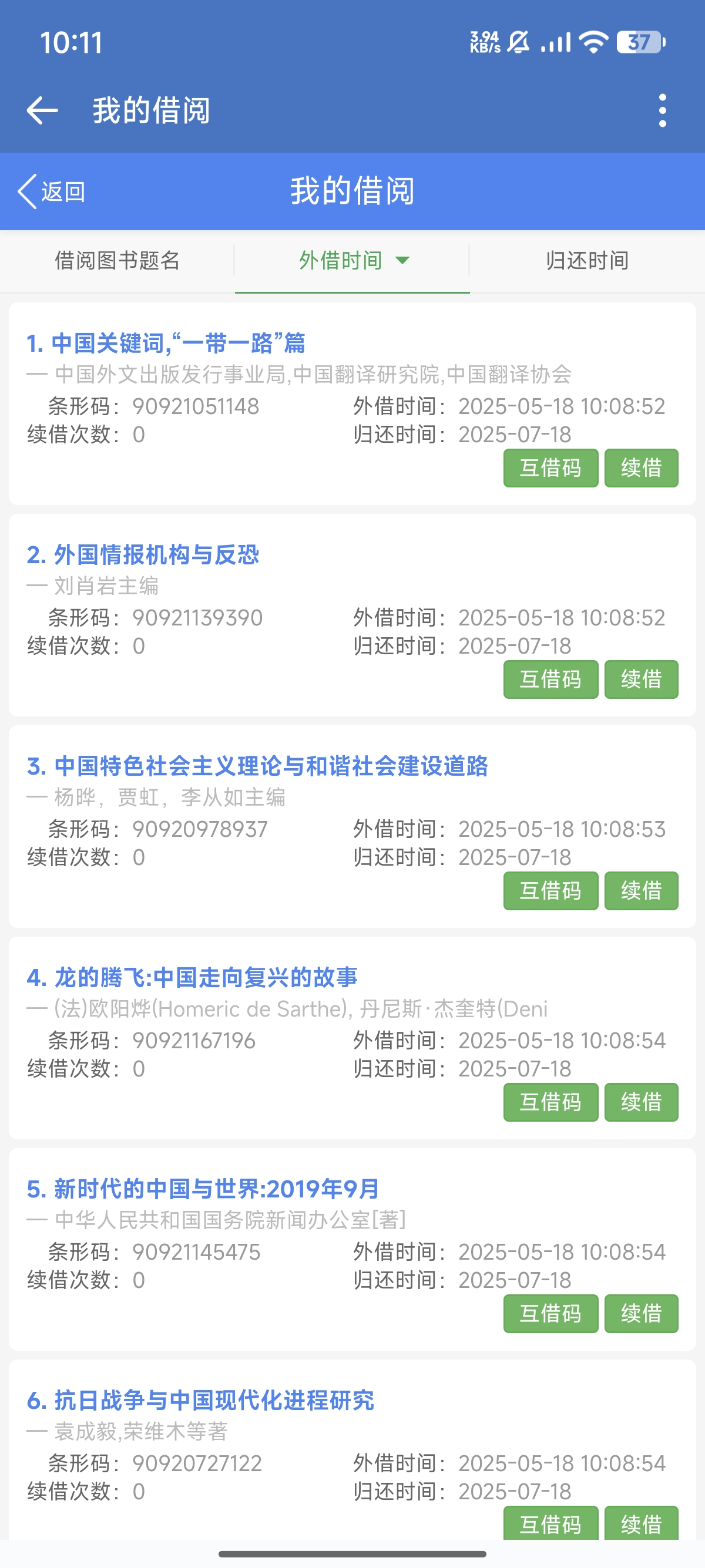Image resolution: width=705 pixels, height=1568 pixels.
Task: Open book 新时代的中国与世界:2019年9月
Action: coord(203,1188)
